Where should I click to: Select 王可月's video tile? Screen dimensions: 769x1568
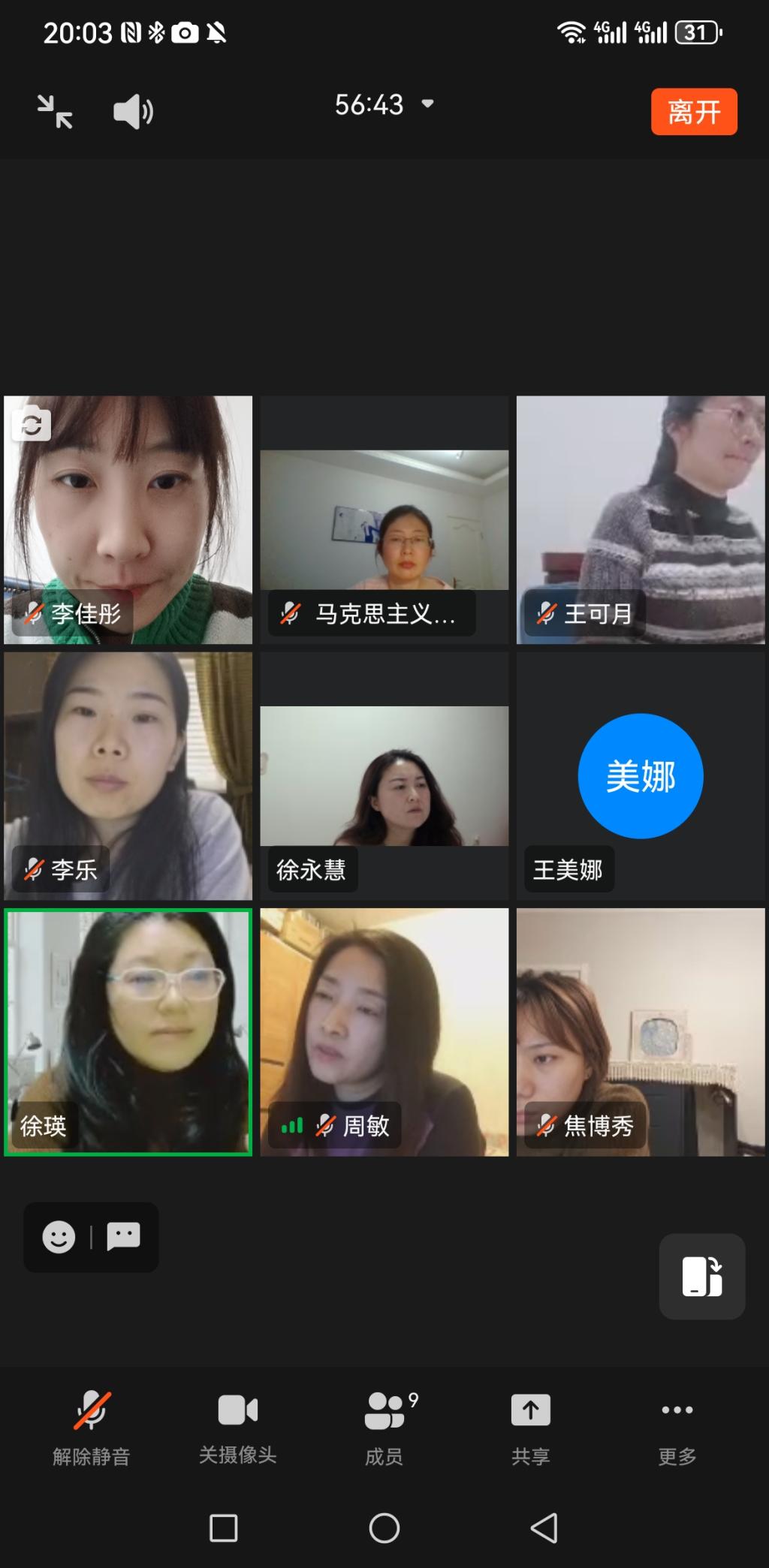click(641, 519)
